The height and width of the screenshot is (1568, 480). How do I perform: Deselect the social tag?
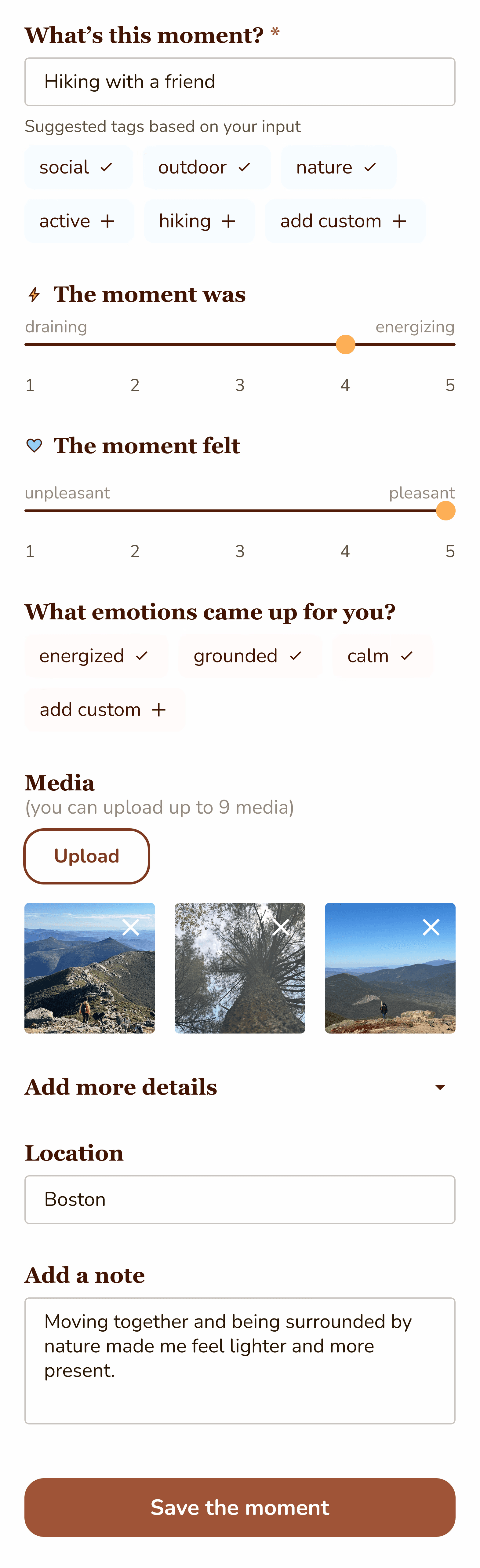pos(78,167)
